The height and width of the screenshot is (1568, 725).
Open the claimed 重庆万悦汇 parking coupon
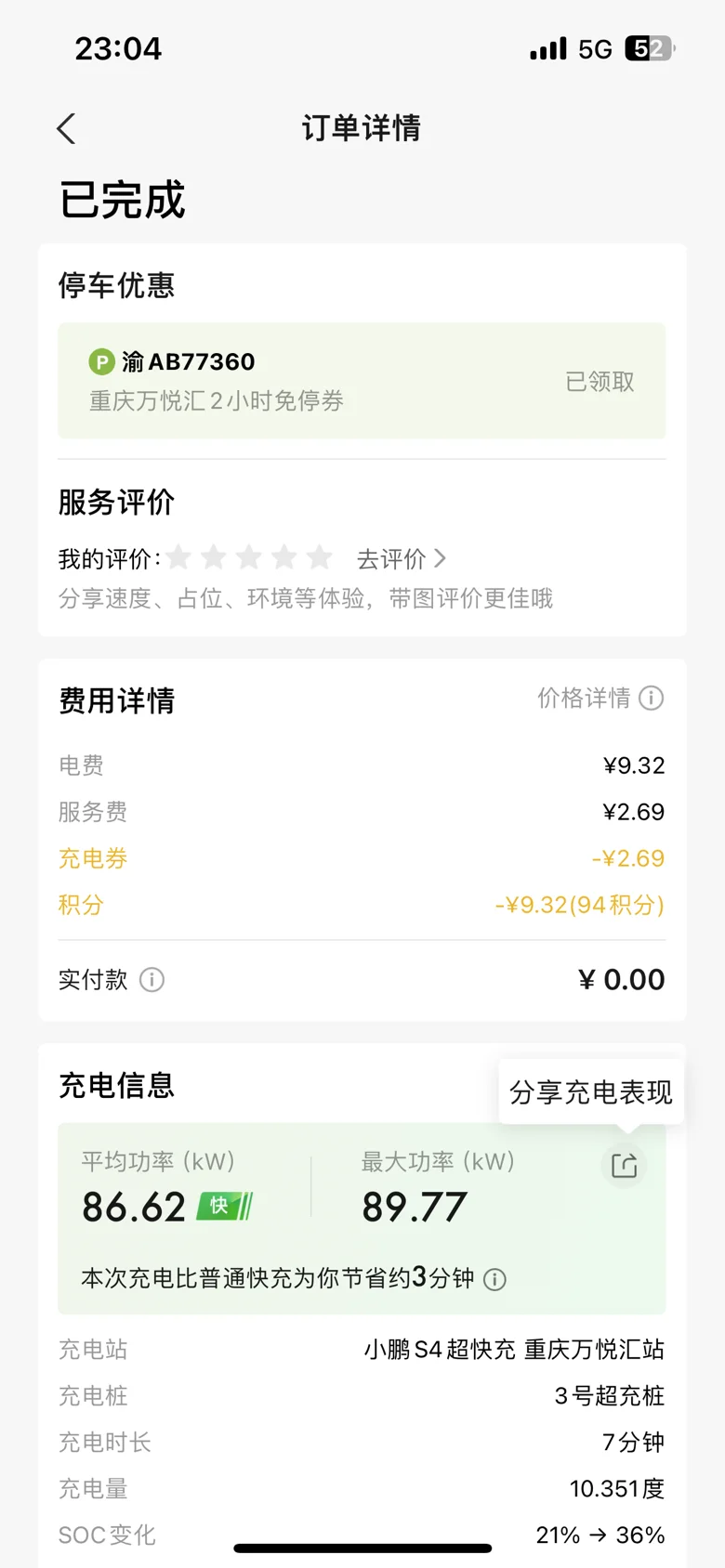(362, 381)
